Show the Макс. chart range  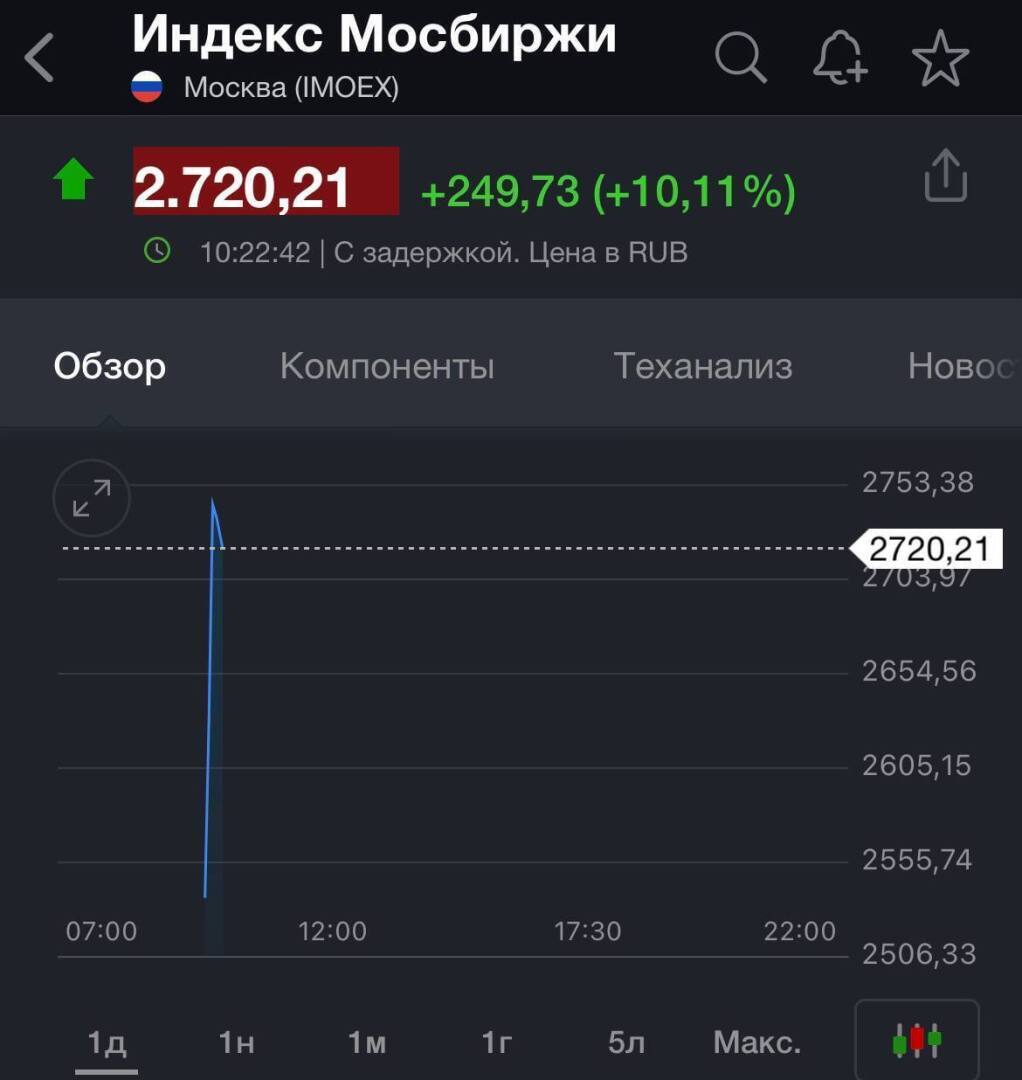(757, 1043)
